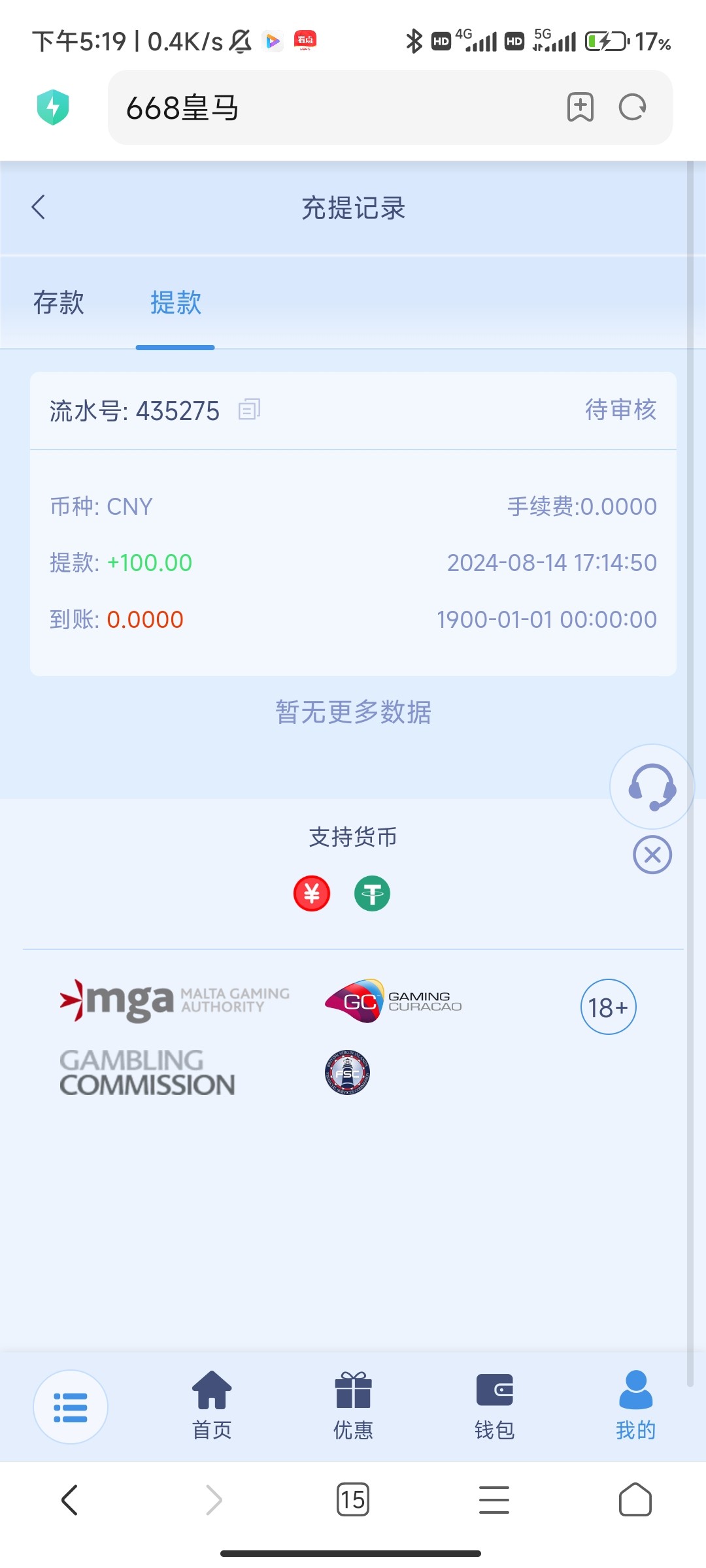Switch to the 存款 tab

pyautogui.click(x=59, y=302)
